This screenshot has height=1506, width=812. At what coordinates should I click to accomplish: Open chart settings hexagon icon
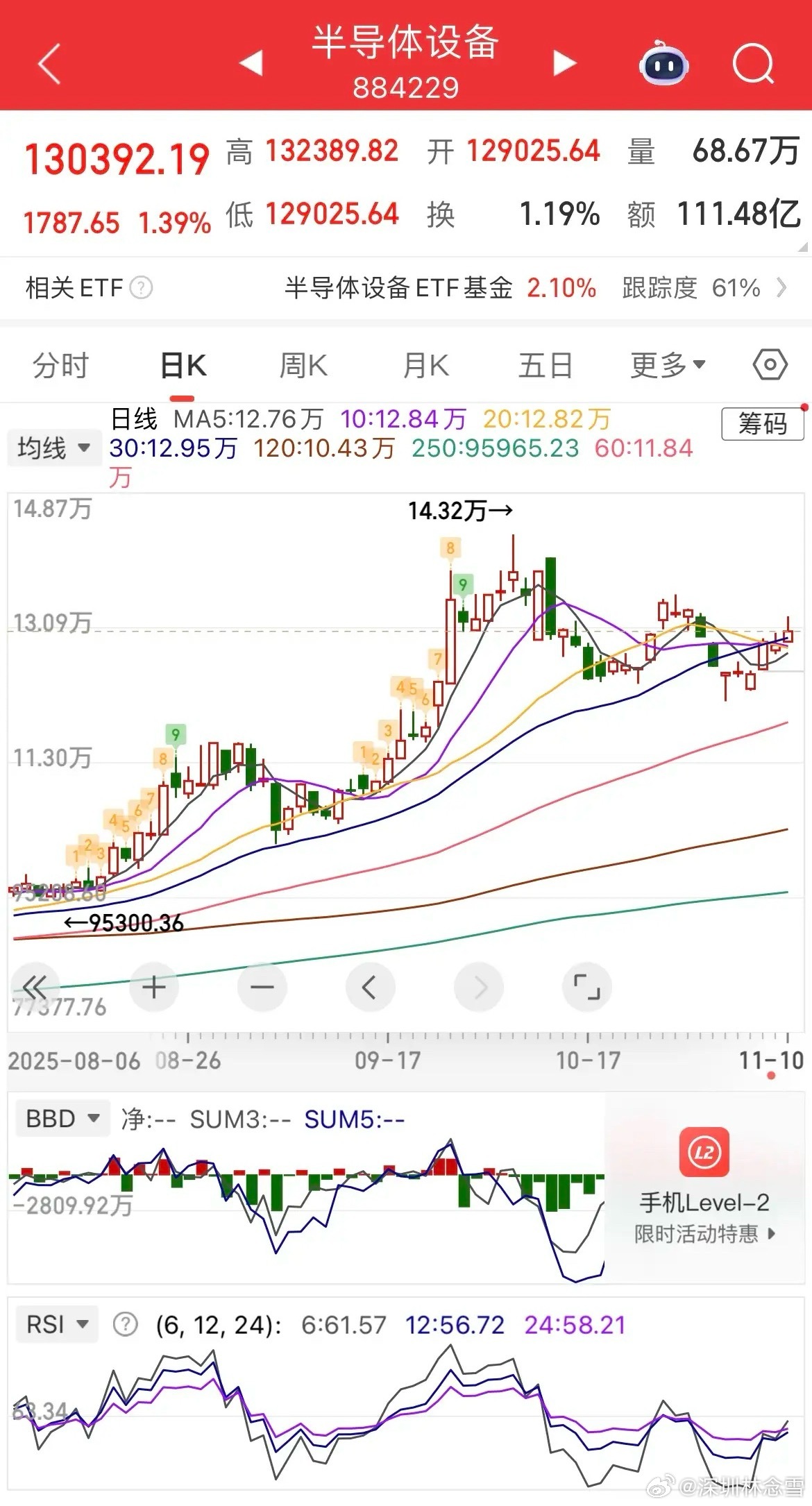pyautogui.click(x=770, y=364)
